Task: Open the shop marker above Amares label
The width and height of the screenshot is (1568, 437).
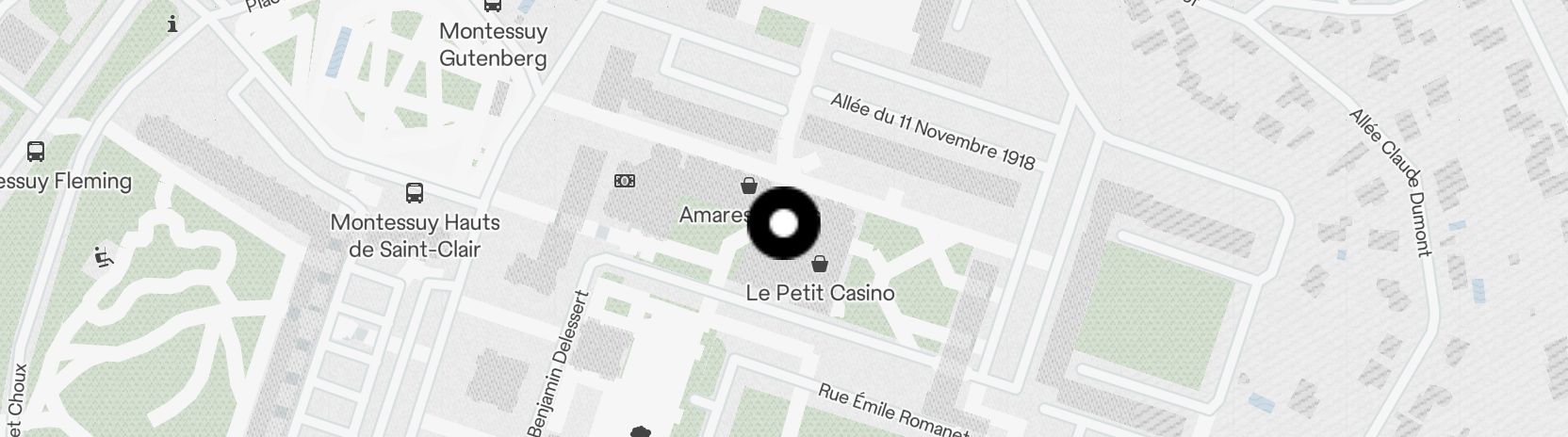Action: pyautogui.click(x=749, y=186)
